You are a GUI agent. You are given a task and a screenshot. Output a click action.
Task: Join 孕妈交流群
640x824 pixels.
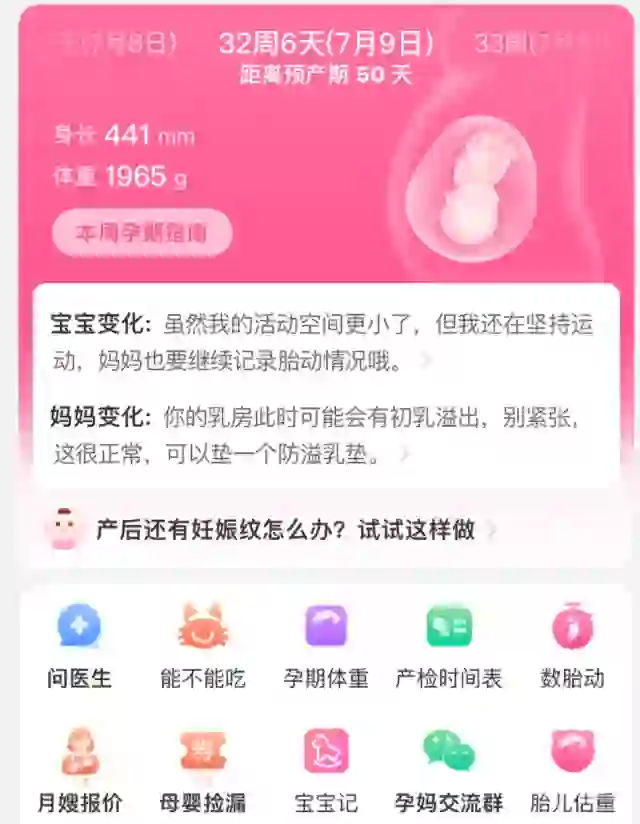point(449,770)
